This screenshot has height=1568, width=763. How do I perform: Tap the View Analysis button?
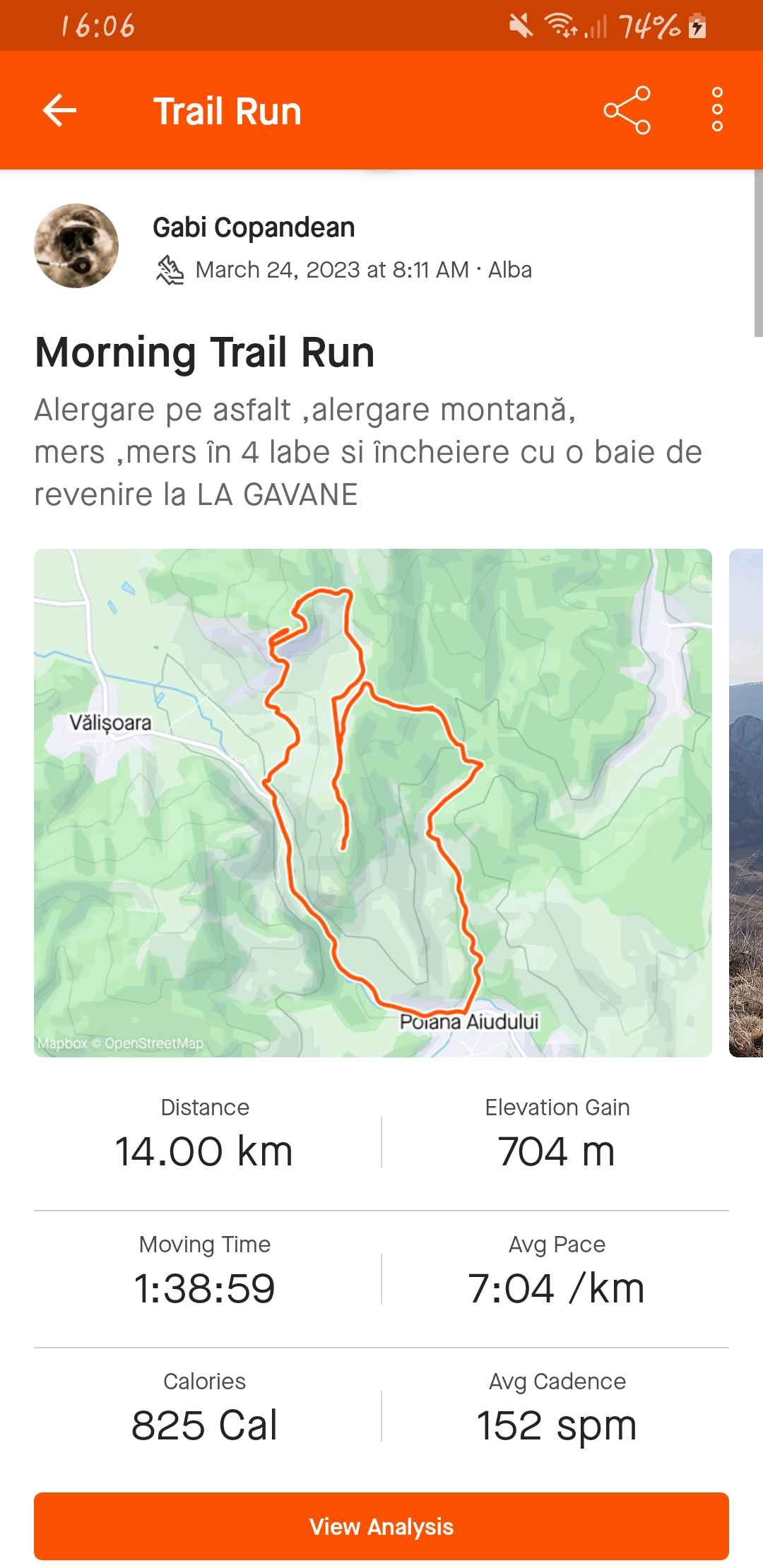[x=381, y=1526]
